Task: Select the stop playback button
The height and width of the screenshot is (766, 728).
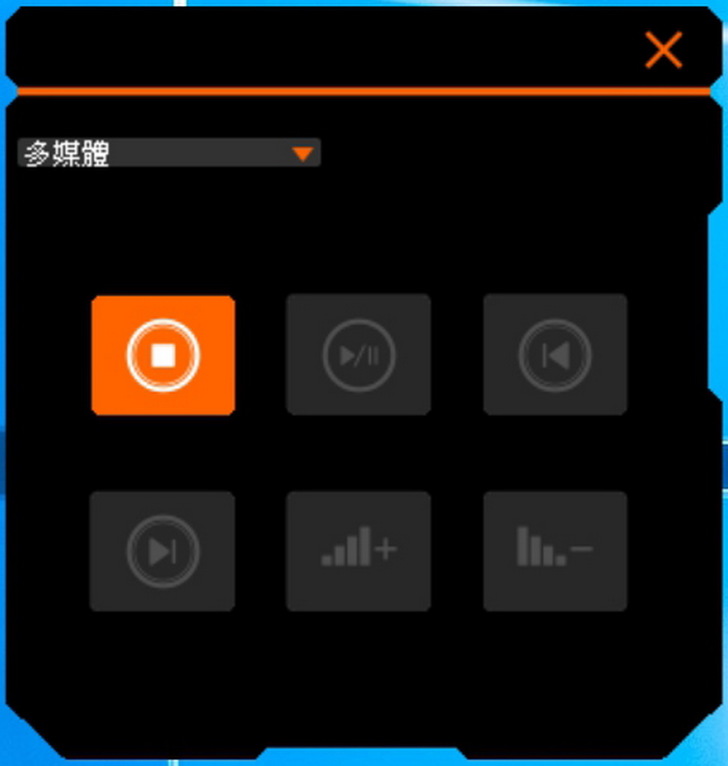Action: 163,355
